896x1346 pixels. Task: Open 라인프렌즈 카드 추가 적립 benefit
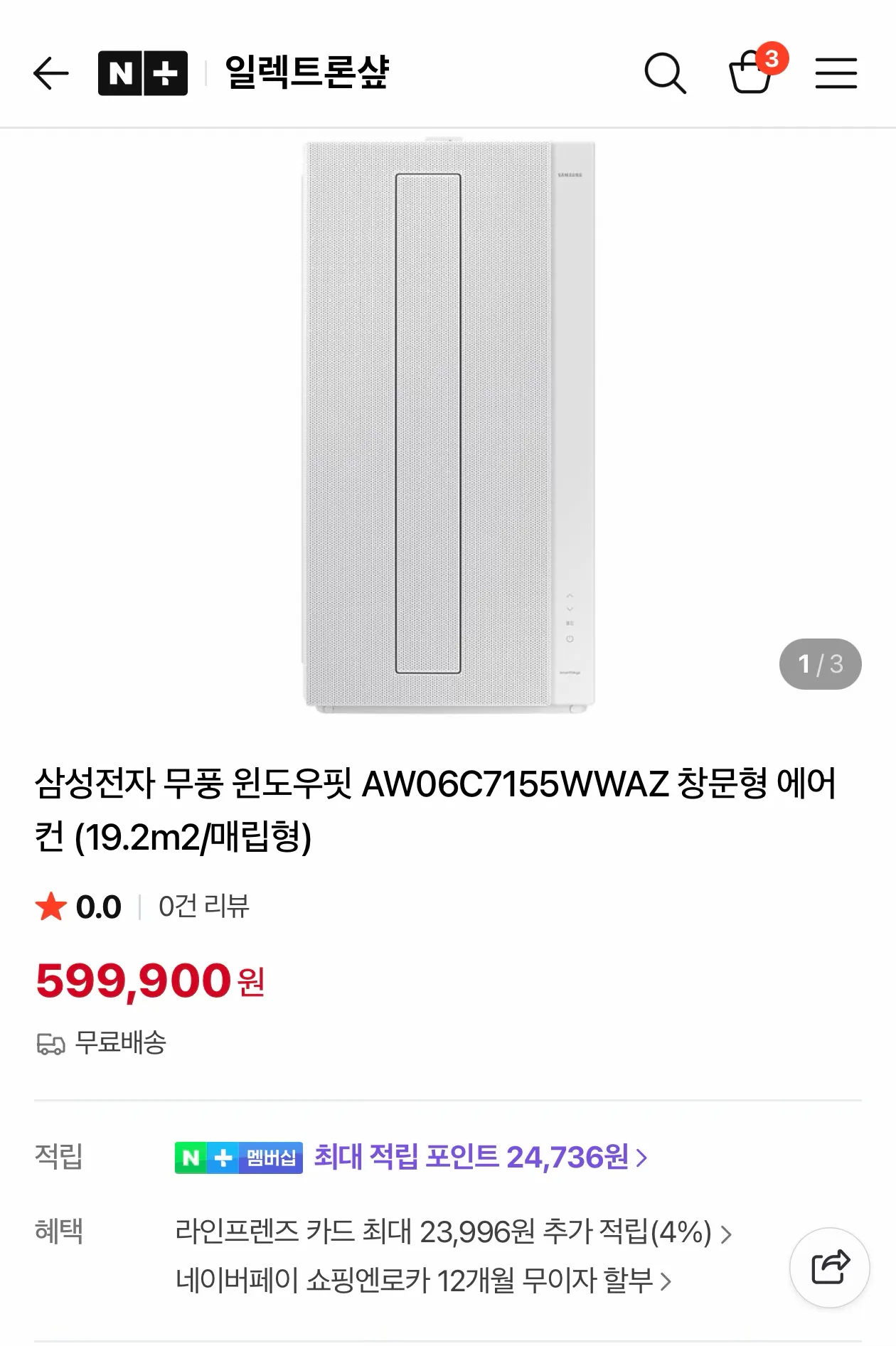tap(452, 1232)
